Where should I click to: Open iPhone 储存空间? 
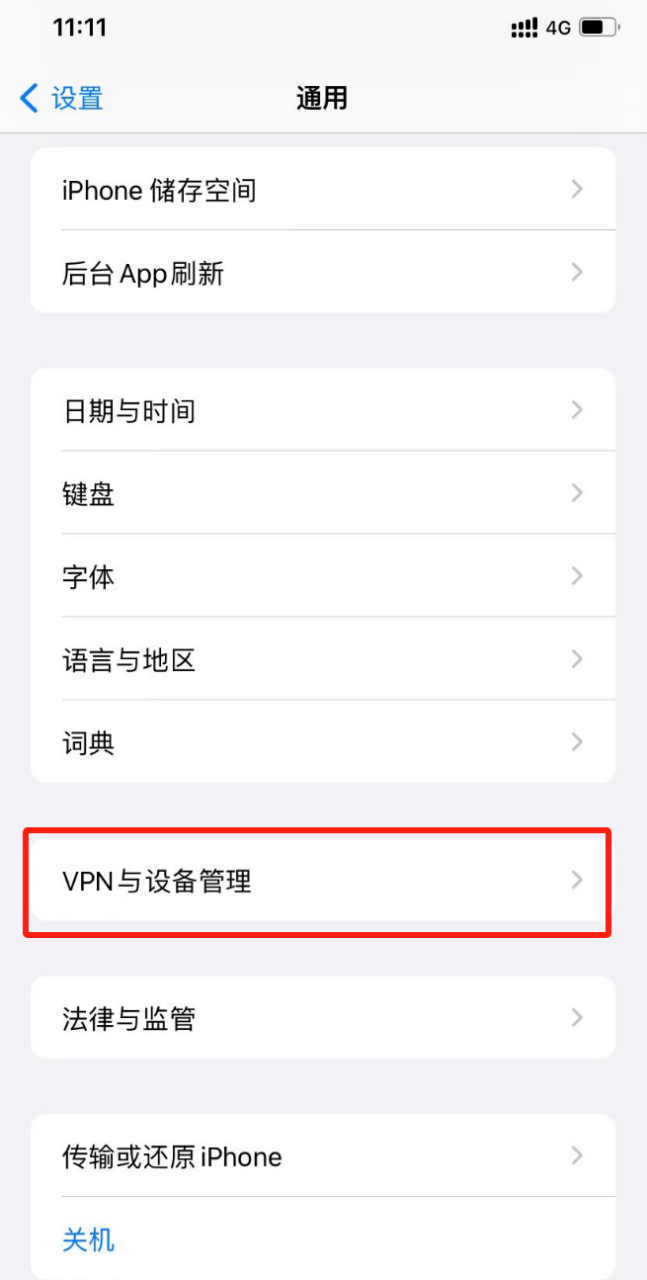click(322, 189)
